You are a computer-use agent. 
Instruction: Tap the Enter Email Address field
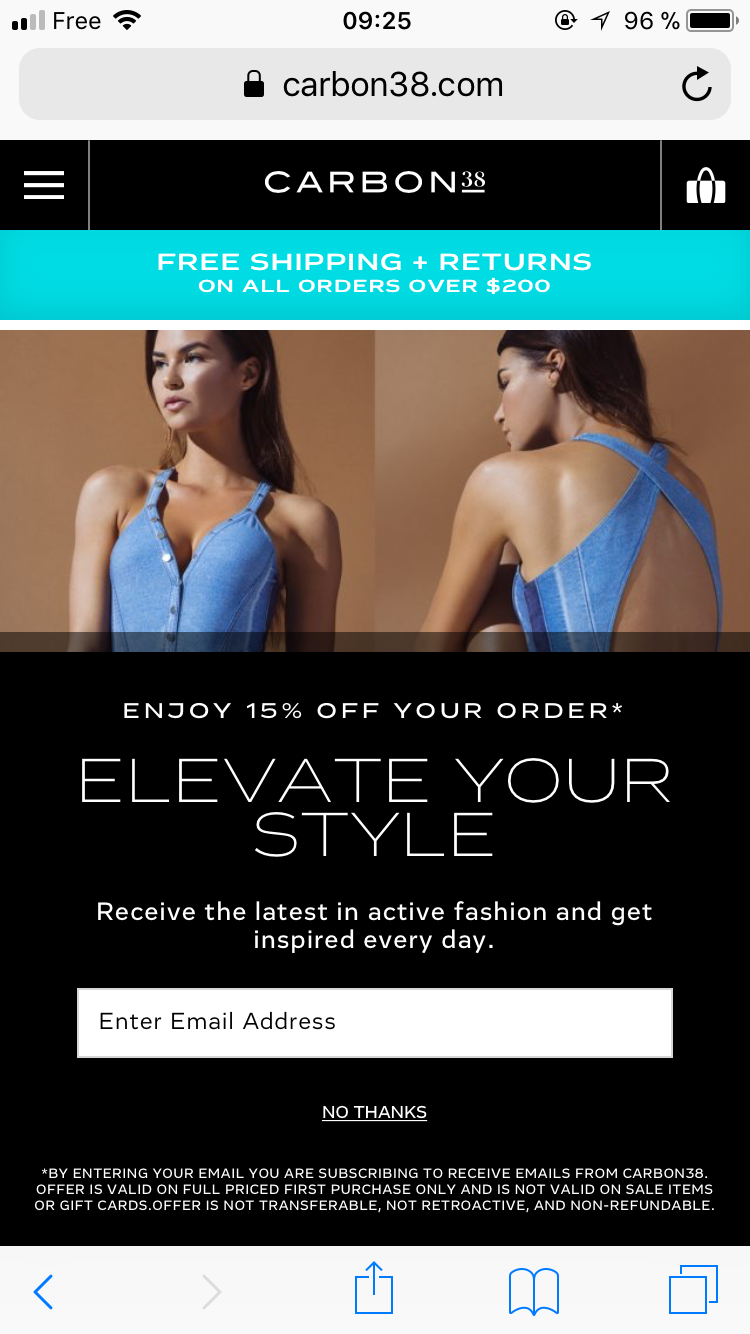[x=375, y=1022]
